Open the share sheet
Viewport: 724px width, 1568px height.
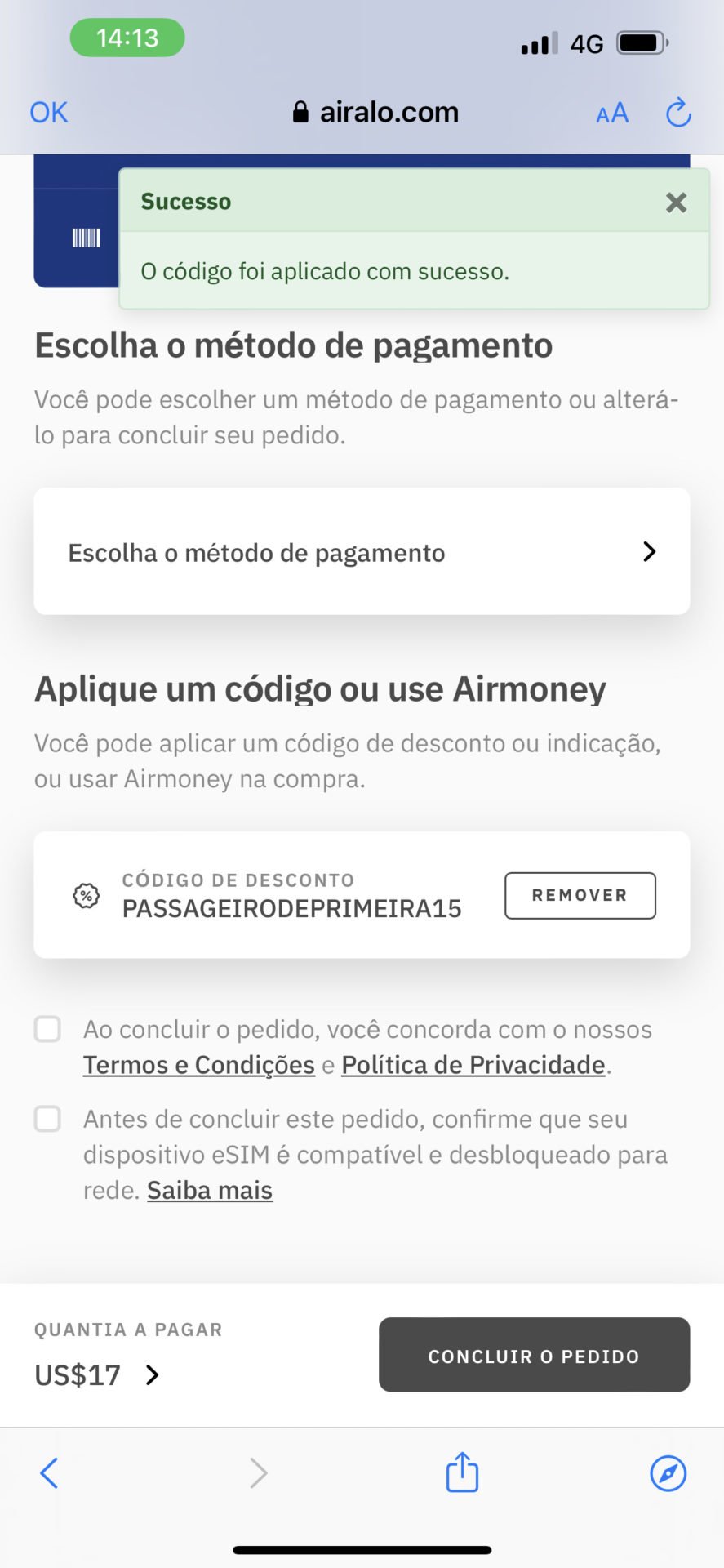point(462,1472)
